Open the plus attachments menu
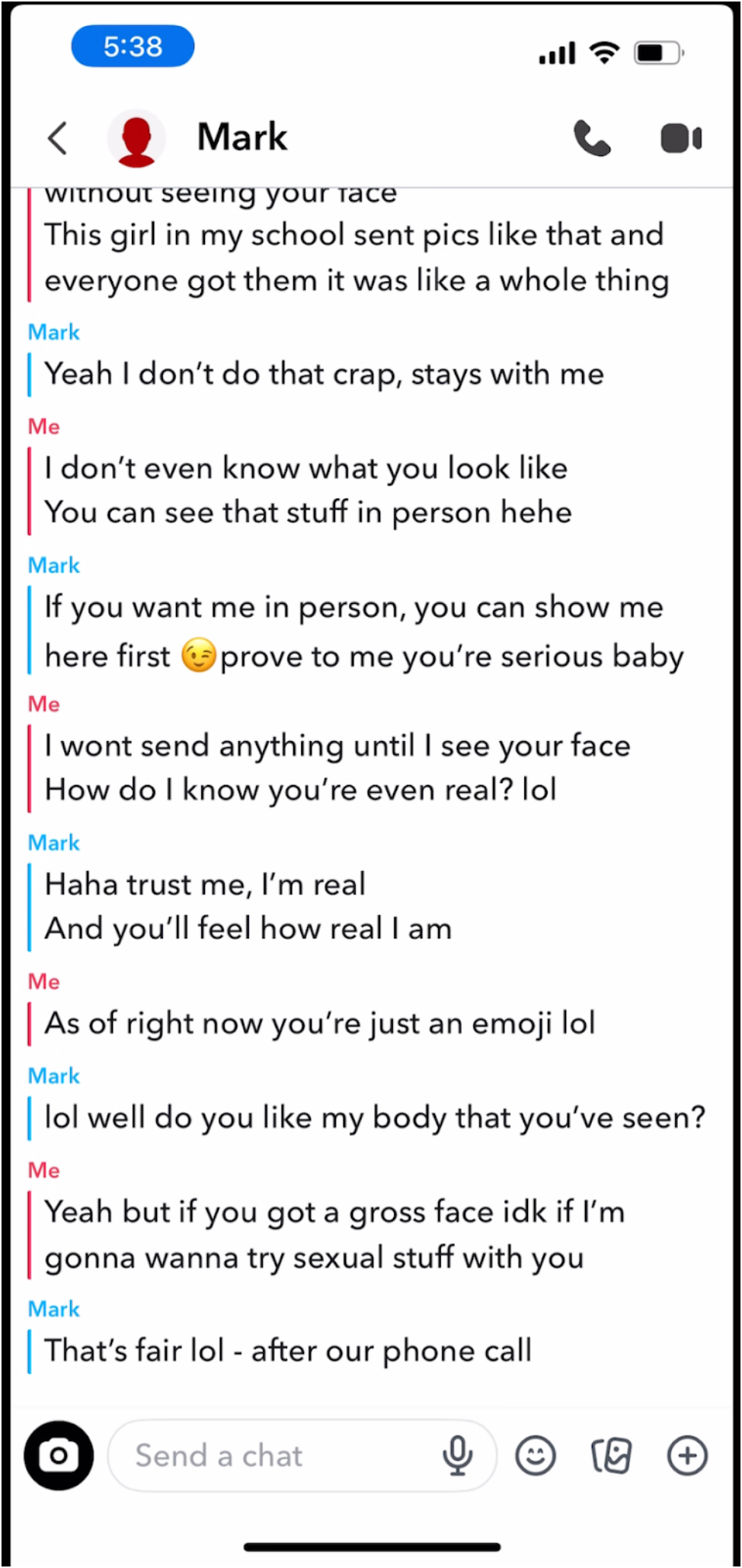742x1568 pixels. click(686, 1455)
